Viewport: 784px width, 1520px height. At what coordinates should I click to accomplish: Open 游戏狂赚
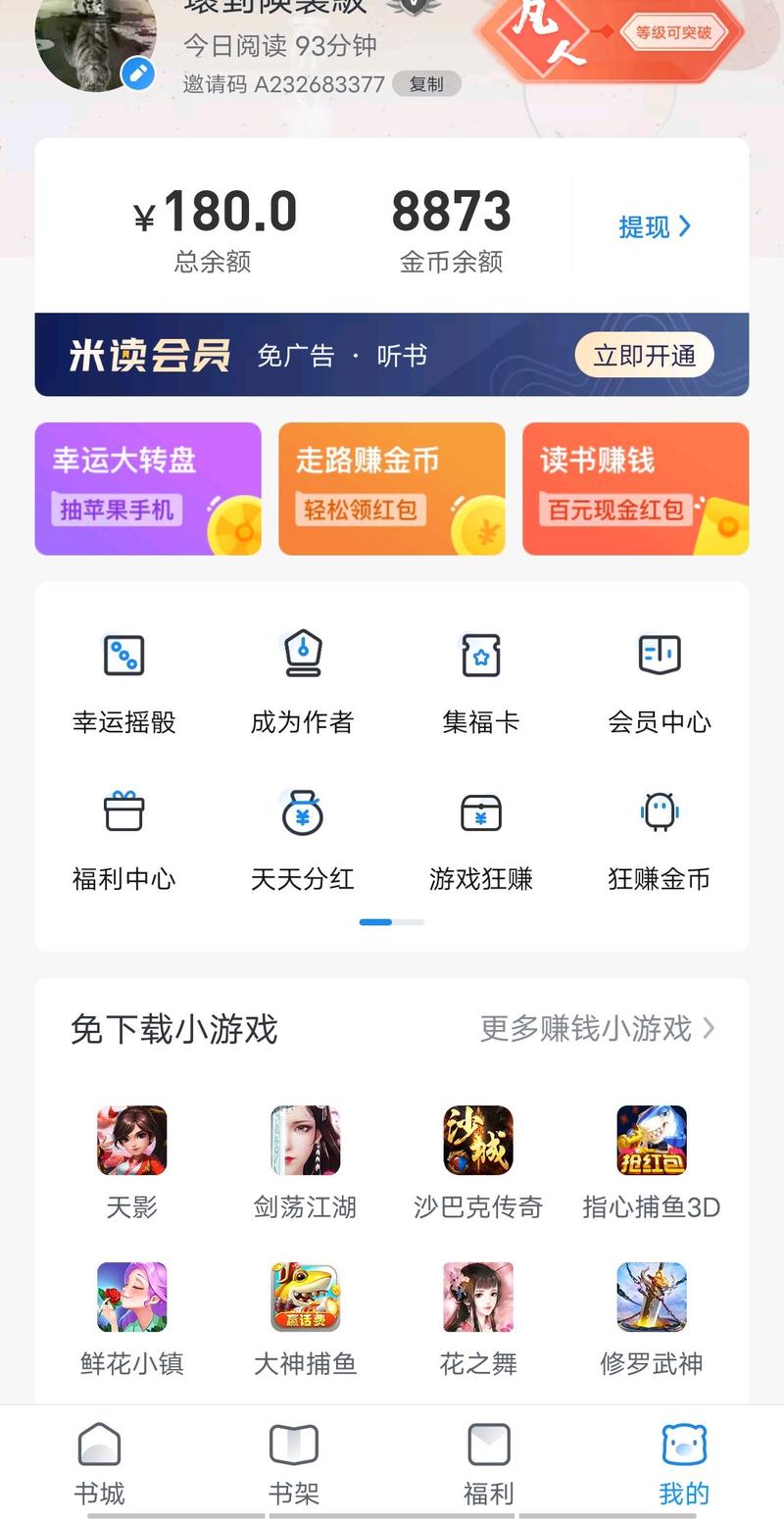(x=480, y=839)
